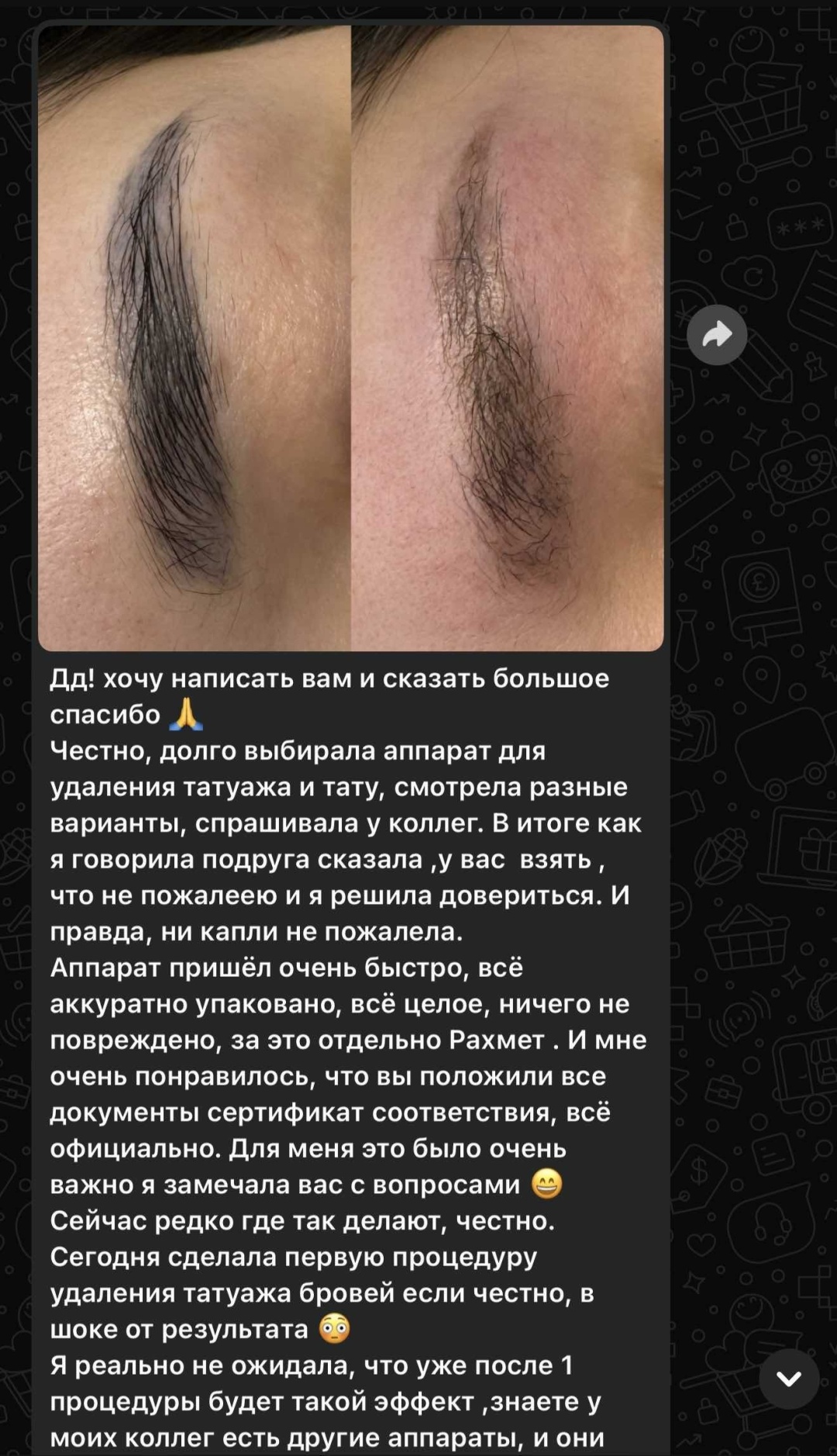Jump to the bottom with the down chevron

pos(789,1378)
